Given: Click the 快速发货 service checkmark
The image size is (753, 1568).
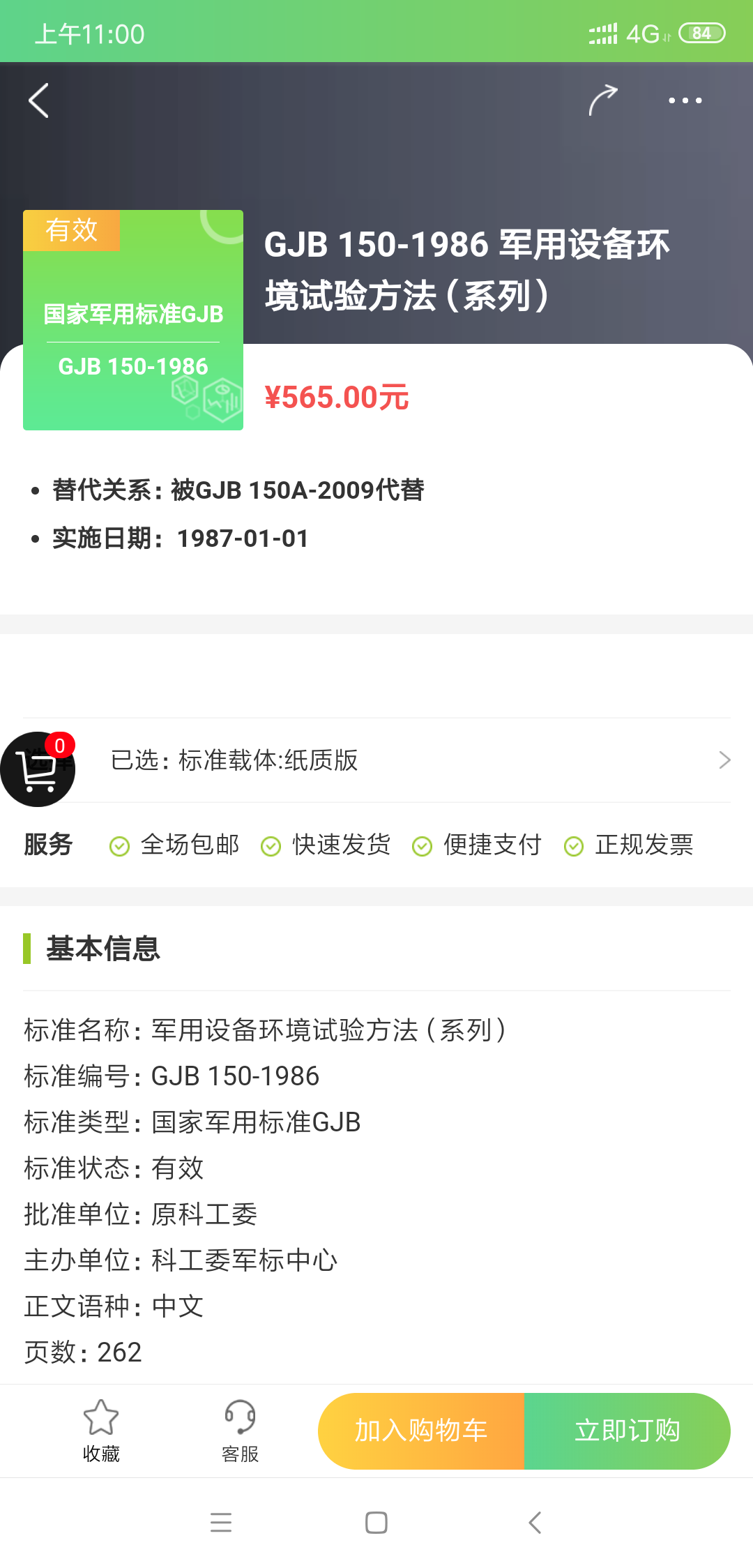Looking at the screenshot, I should (x=271, y=845).
